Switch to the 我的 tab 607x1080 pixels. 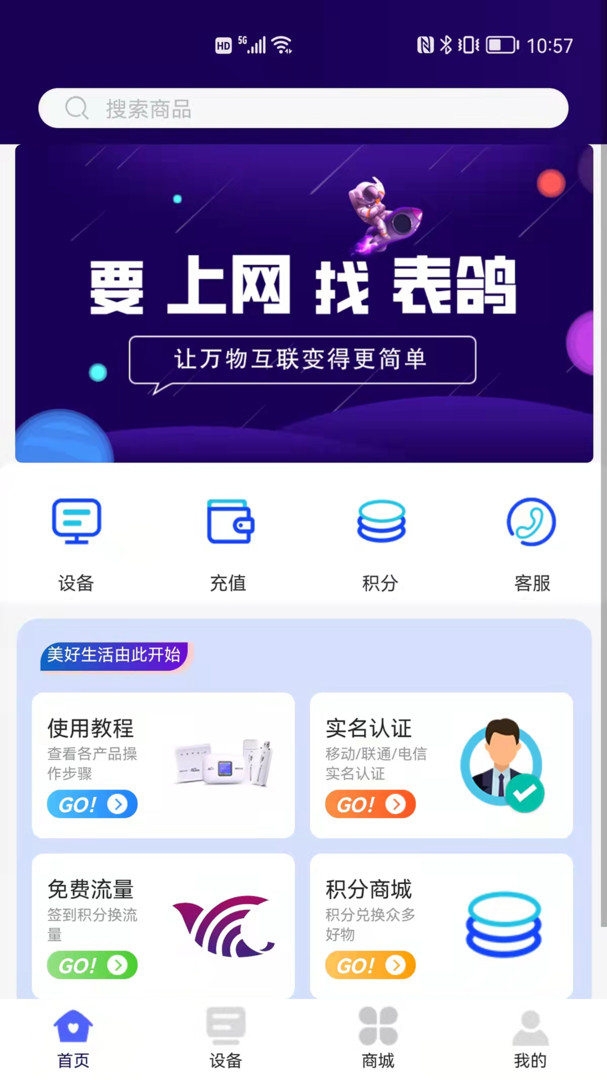(x=530, y=1038)
